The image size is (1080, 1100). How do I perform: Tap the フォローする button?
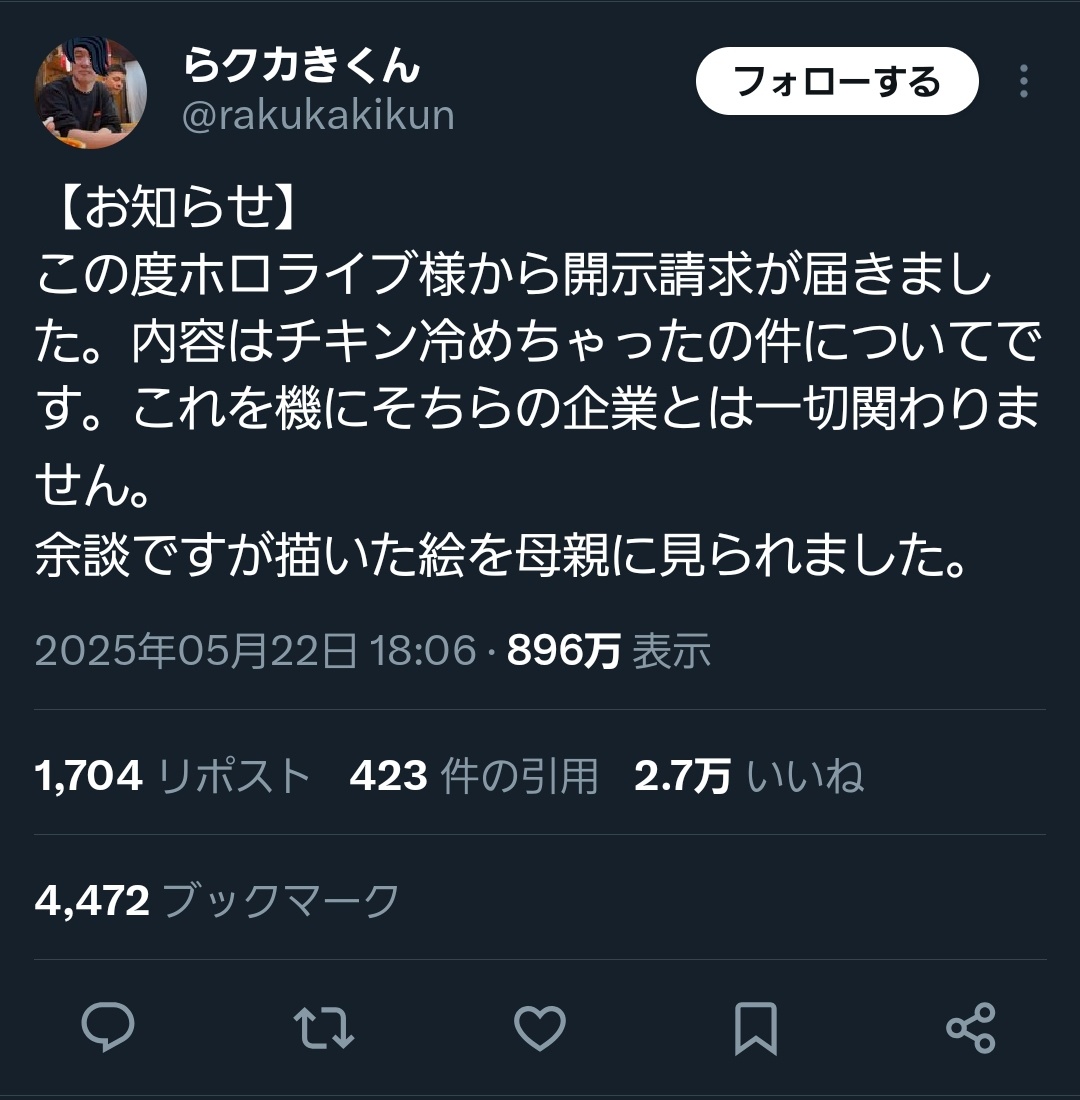point(836,82)
